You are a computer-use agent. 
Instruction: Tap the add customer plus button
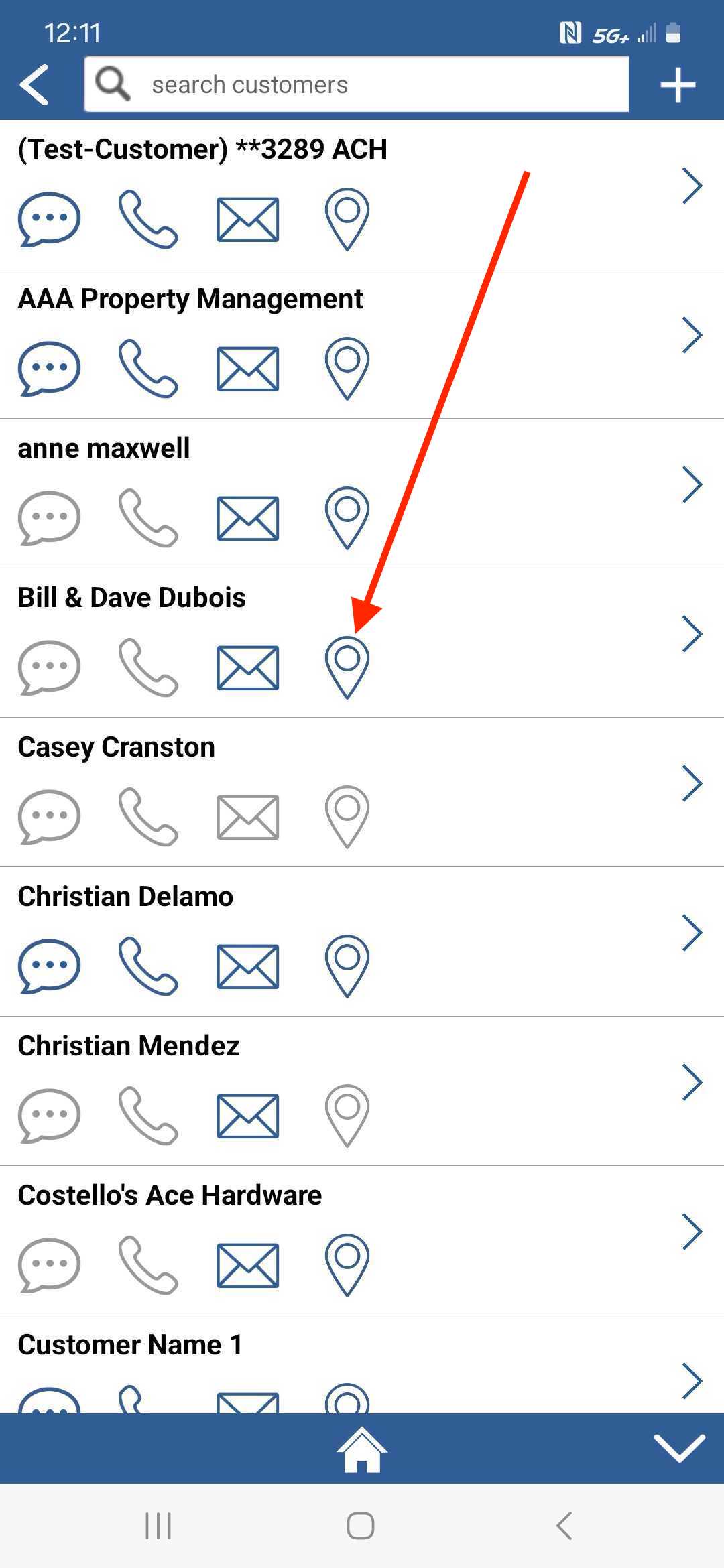tap(678, 84)
